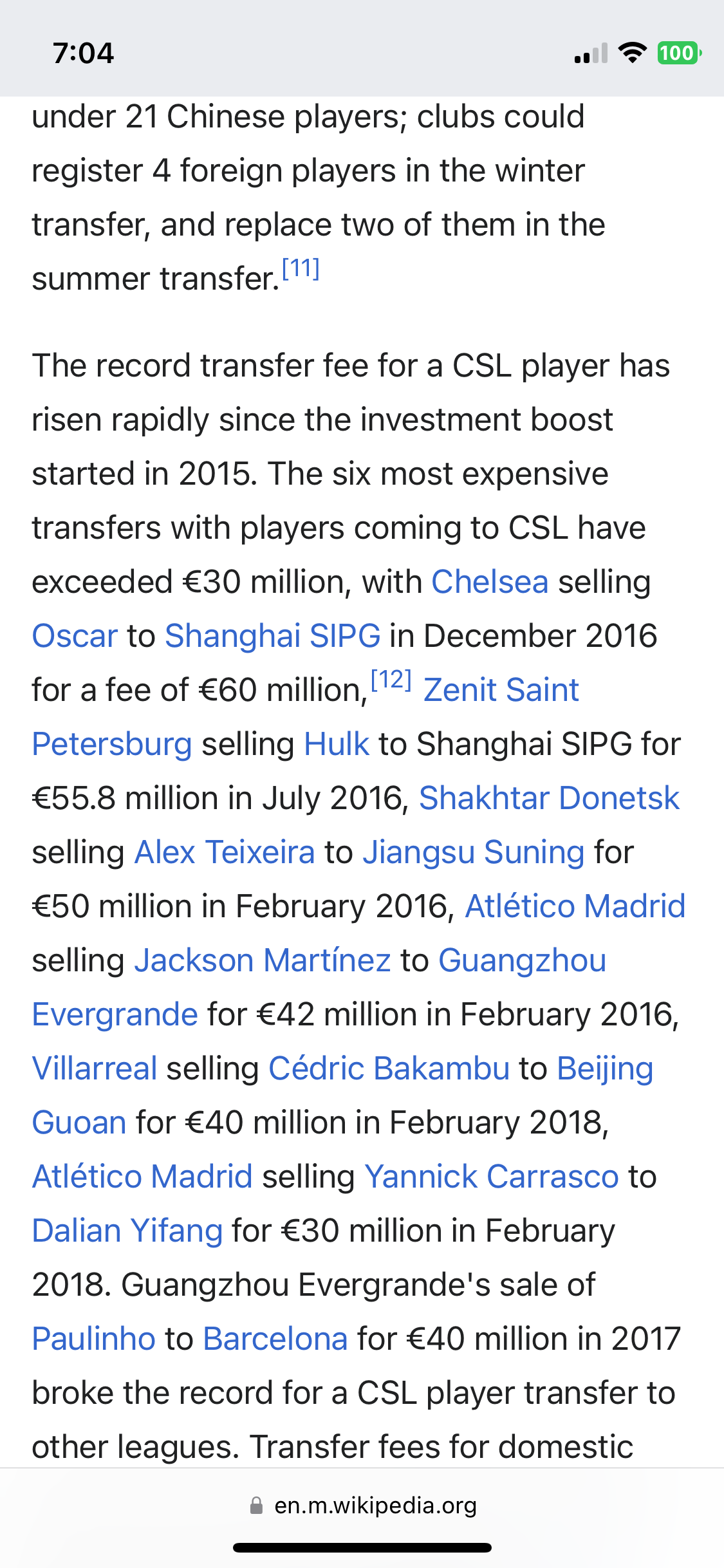724x1568 pixels.
Task: Open the Chelsea article link
Action: (x=489, y=583)
